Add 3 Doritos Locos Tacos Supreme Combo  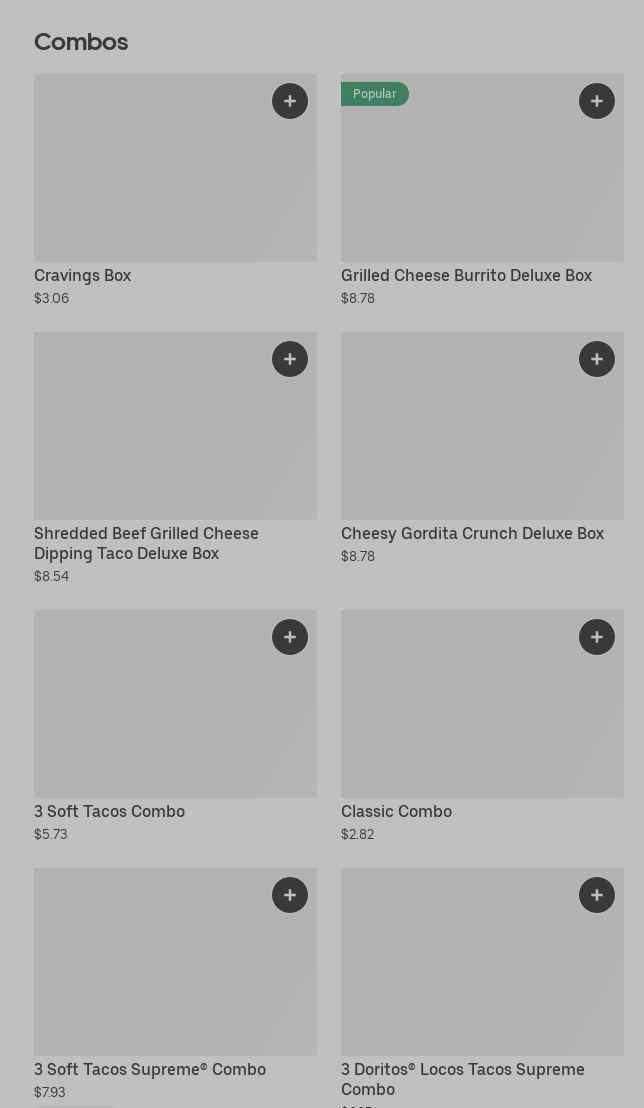click(597, 895)
